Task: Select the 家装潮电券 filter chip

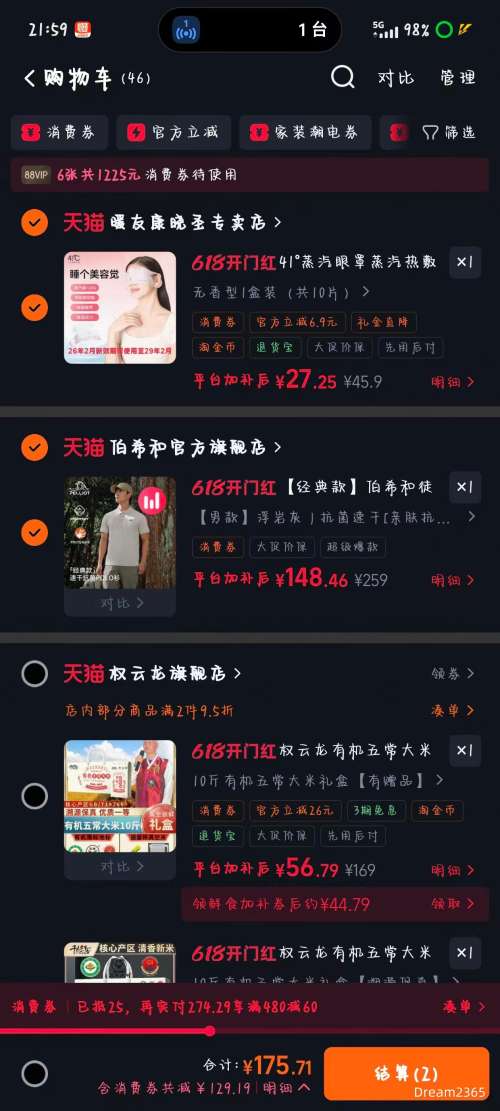Action: point(305,132)
